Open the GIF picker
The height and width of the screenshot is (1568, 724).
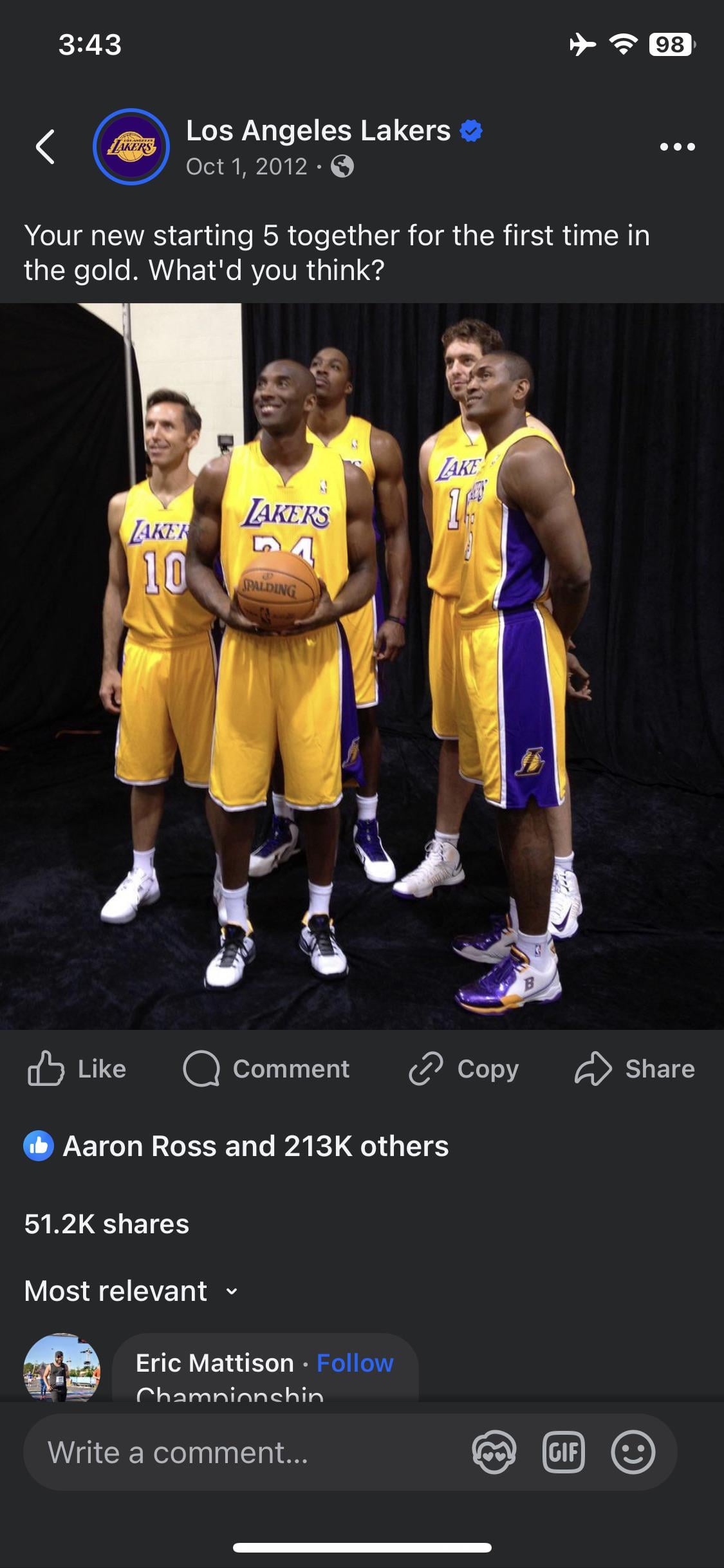(563, 1453)
